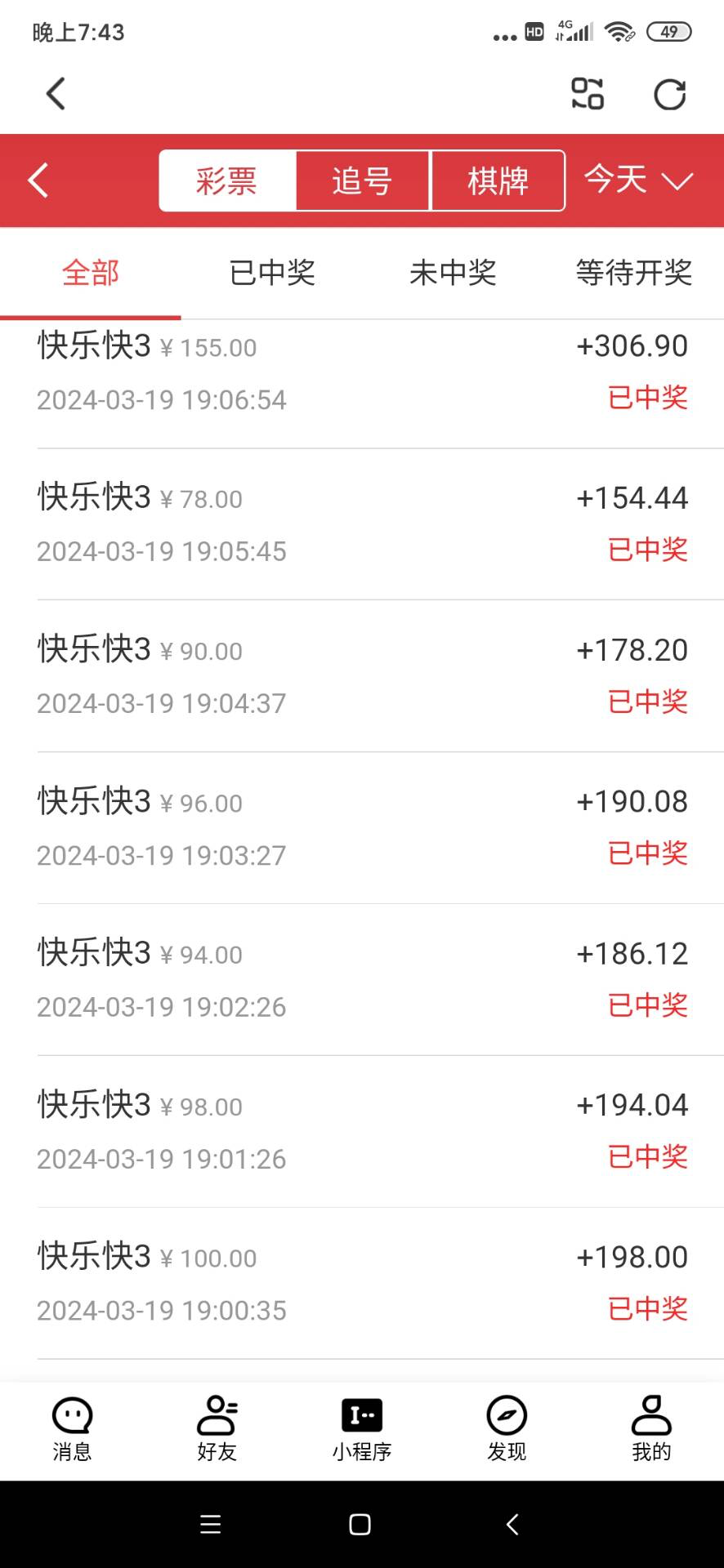Refresh the page with the reload icon
The image size is (724, 1568).
coord(668,93)
